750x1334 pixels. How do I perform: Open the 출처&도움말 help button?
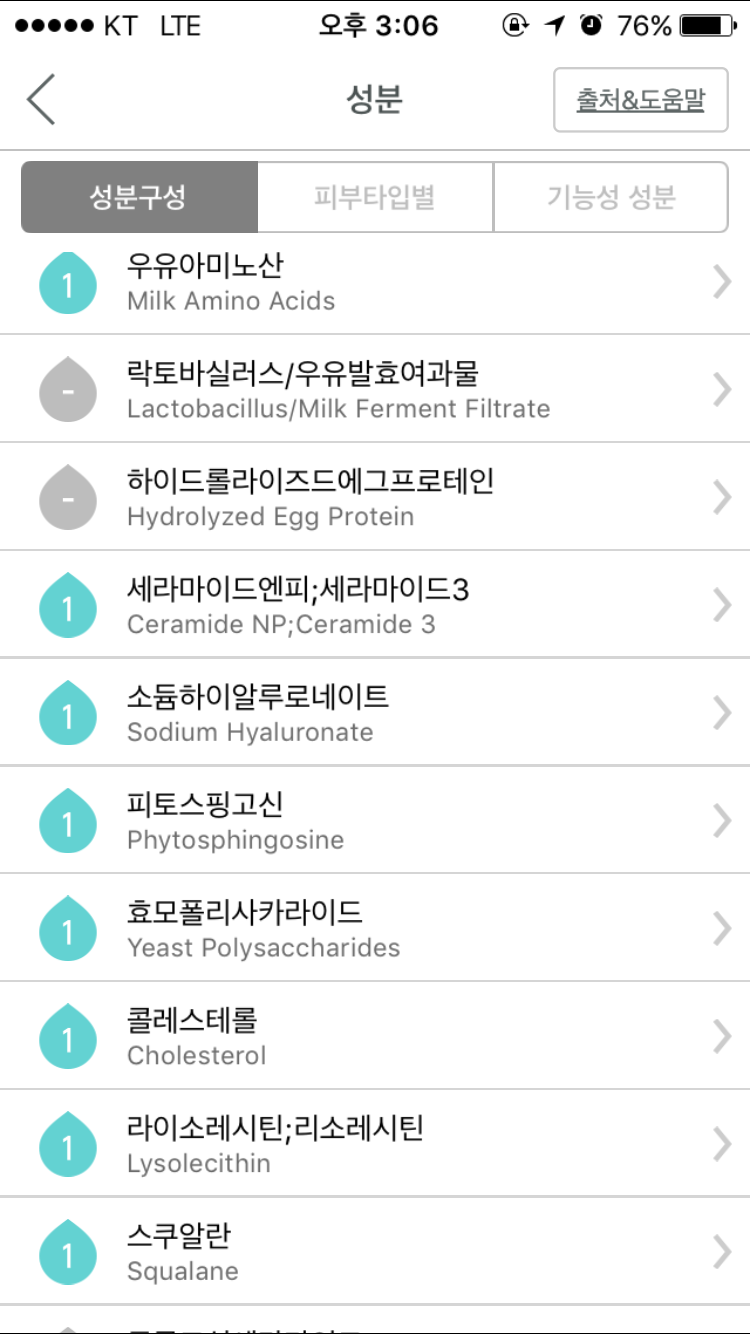(640, 100)
